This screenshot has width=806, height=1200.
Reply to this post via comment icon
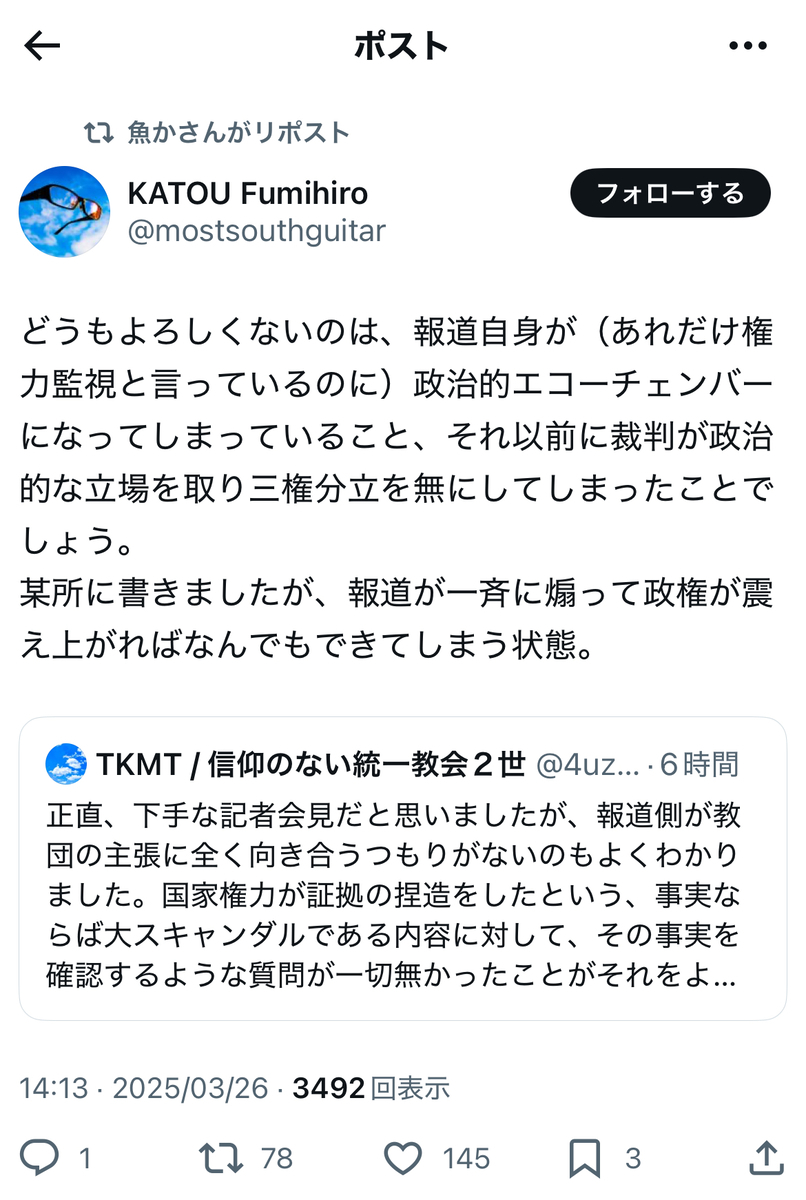pyautogui.click(x=41, y=1158)
